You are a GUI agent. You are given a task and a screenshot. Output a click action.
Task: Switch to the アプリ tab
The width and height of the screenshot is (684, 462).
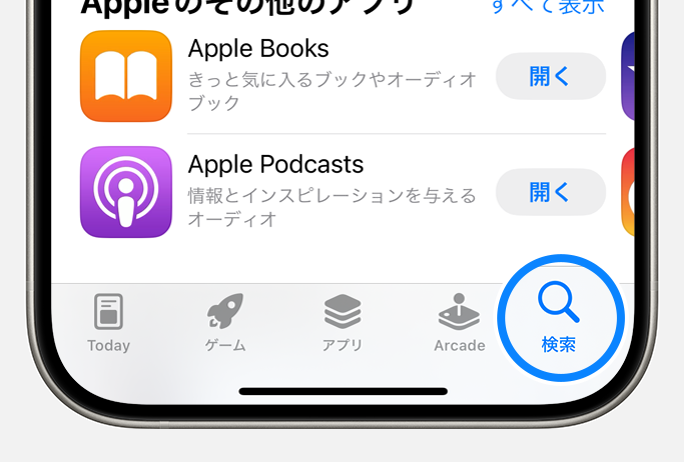click(x=342, y=323)
